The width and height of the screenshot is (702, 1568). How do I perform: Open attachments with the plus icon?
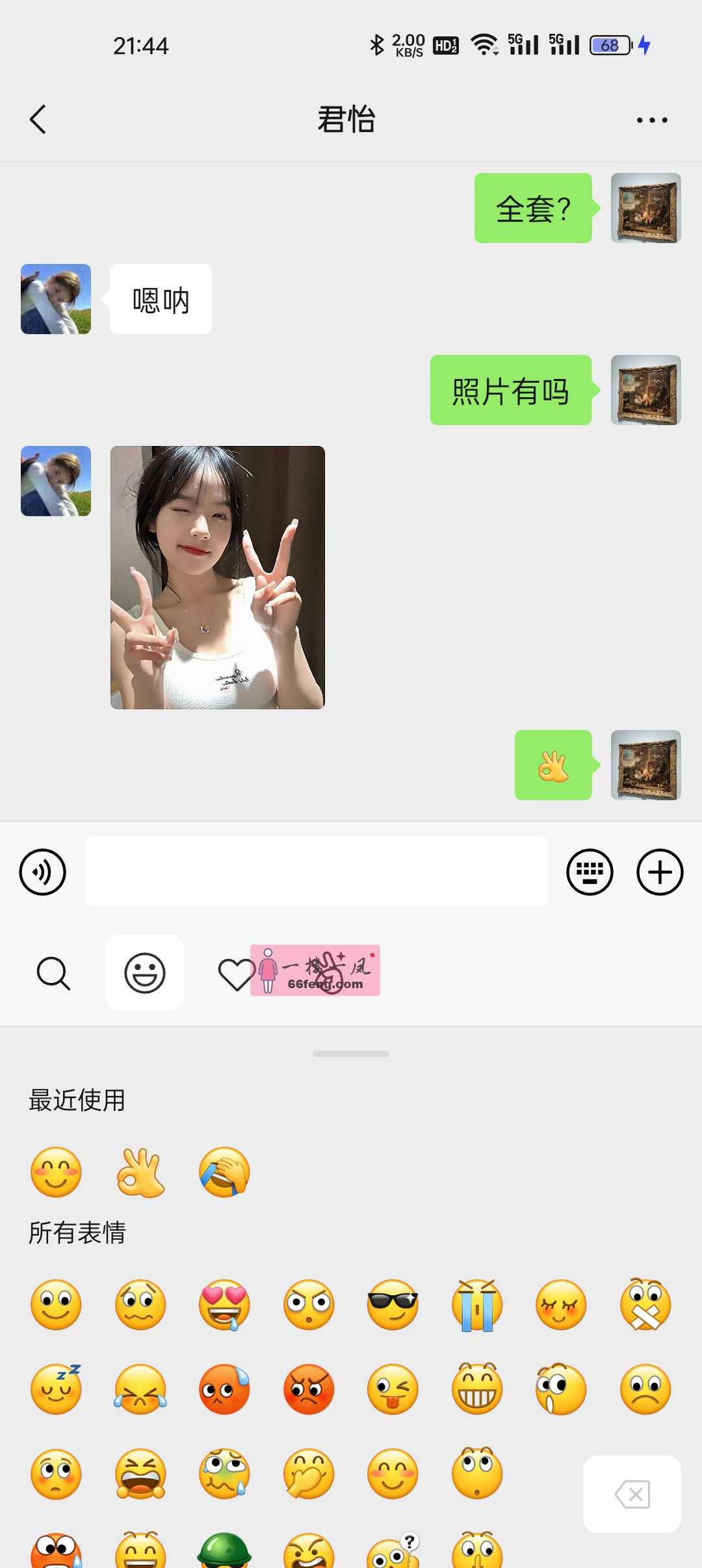pos(659,872)
